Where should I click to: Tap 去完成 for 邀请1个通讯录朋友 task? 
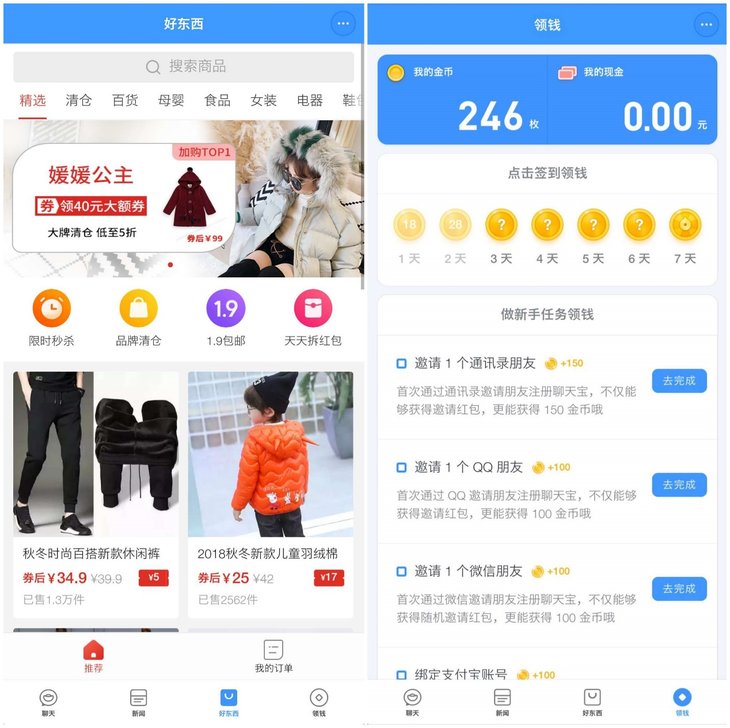(x=679, y=380)
